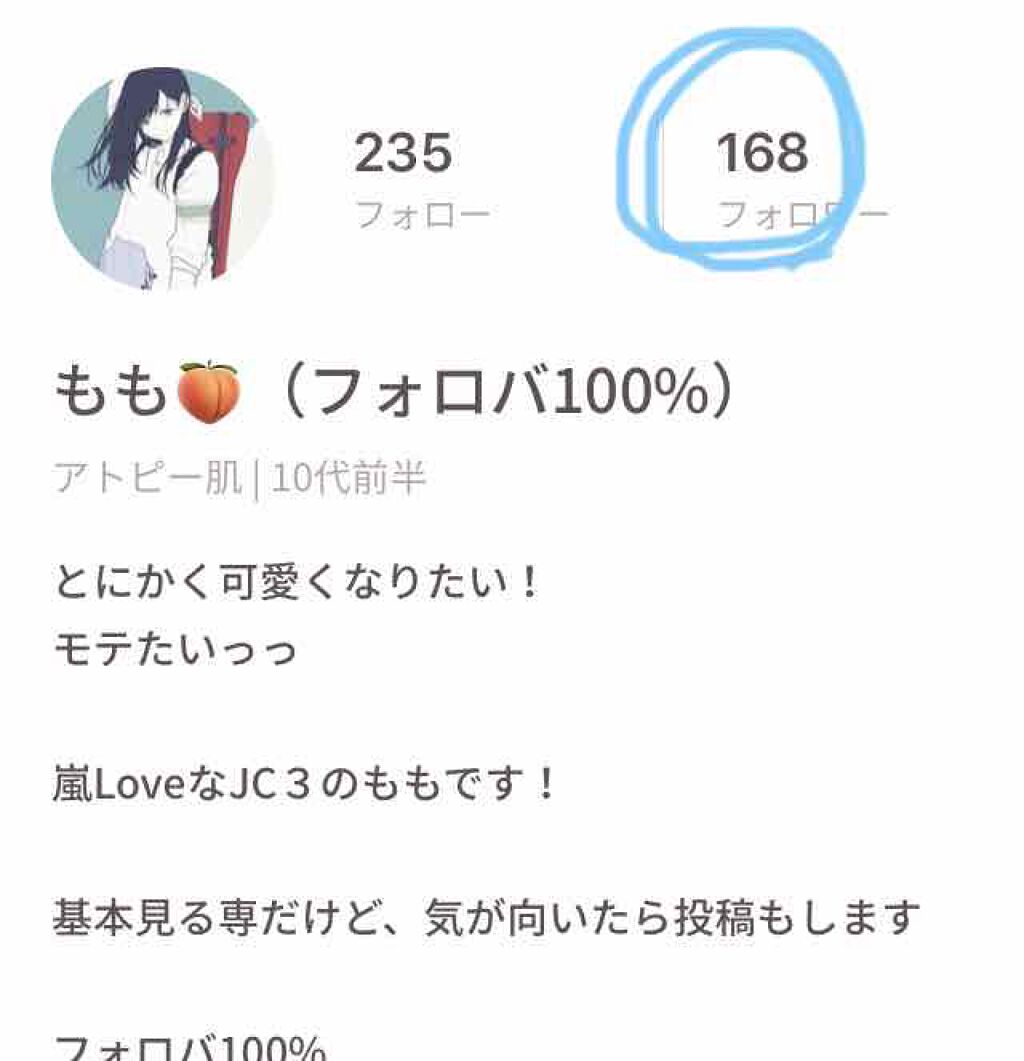Tap the アトピー肌 skin type tag
The image size is (1024, 1061).
point(145,475)
